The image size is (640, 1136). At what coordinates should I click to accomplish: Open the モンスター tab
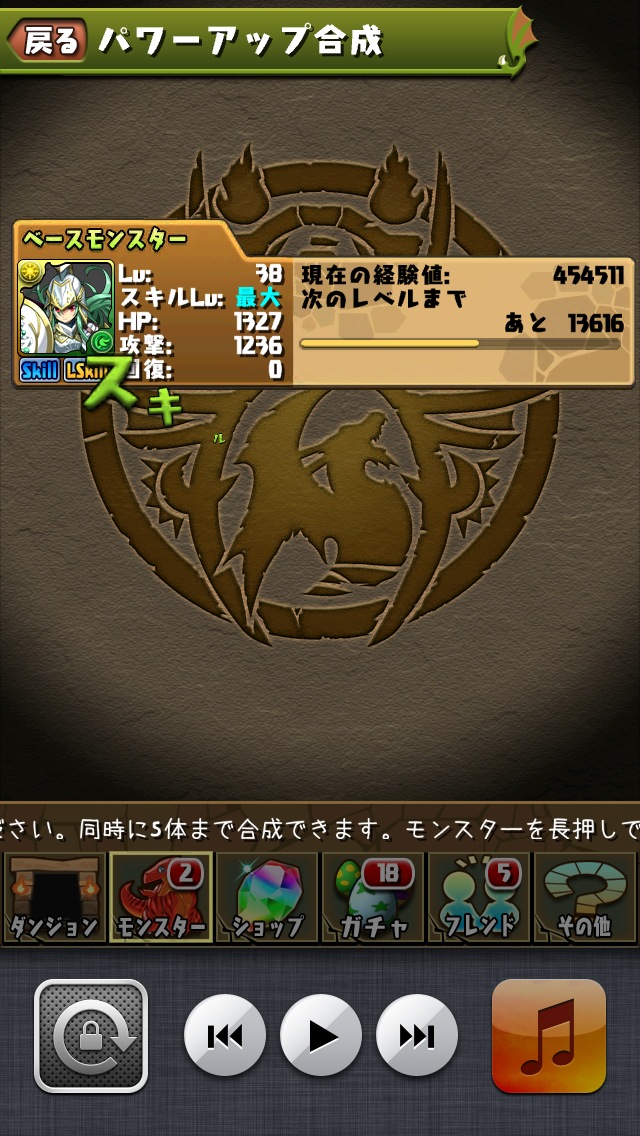click(x=160, y=897)
